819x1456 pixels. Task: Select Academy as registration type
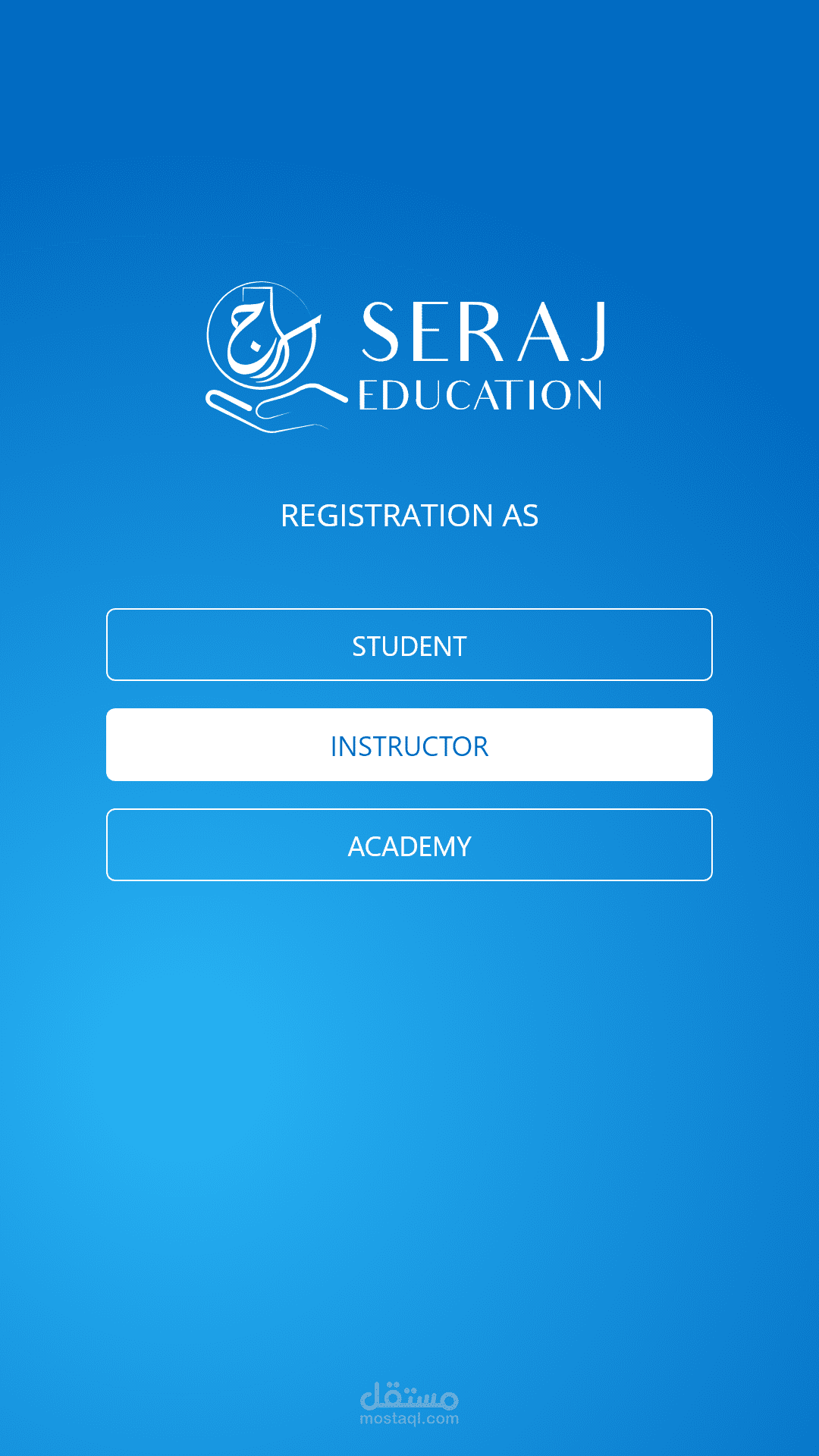coord(409,845)
